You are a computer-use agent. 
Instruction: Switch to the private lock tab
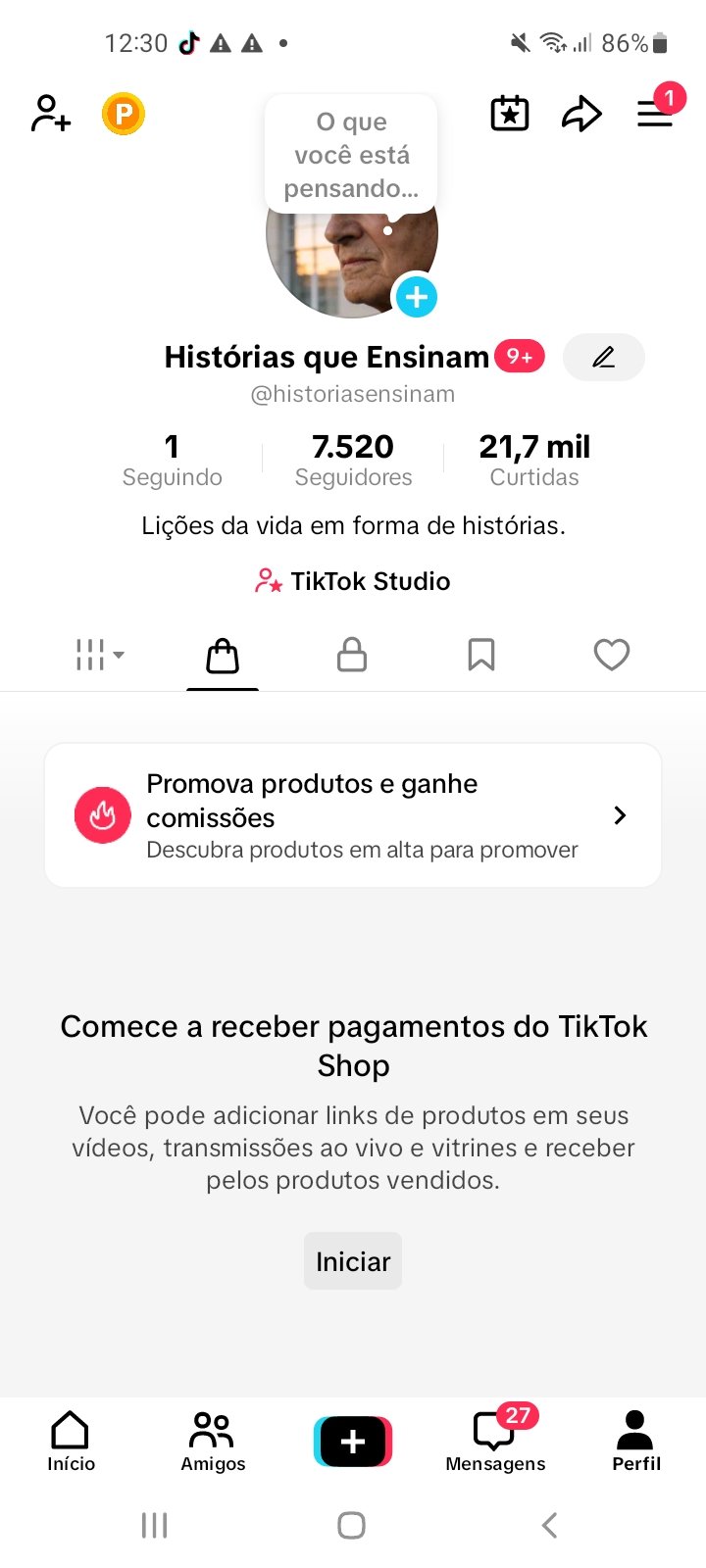[x=352, y=655]
